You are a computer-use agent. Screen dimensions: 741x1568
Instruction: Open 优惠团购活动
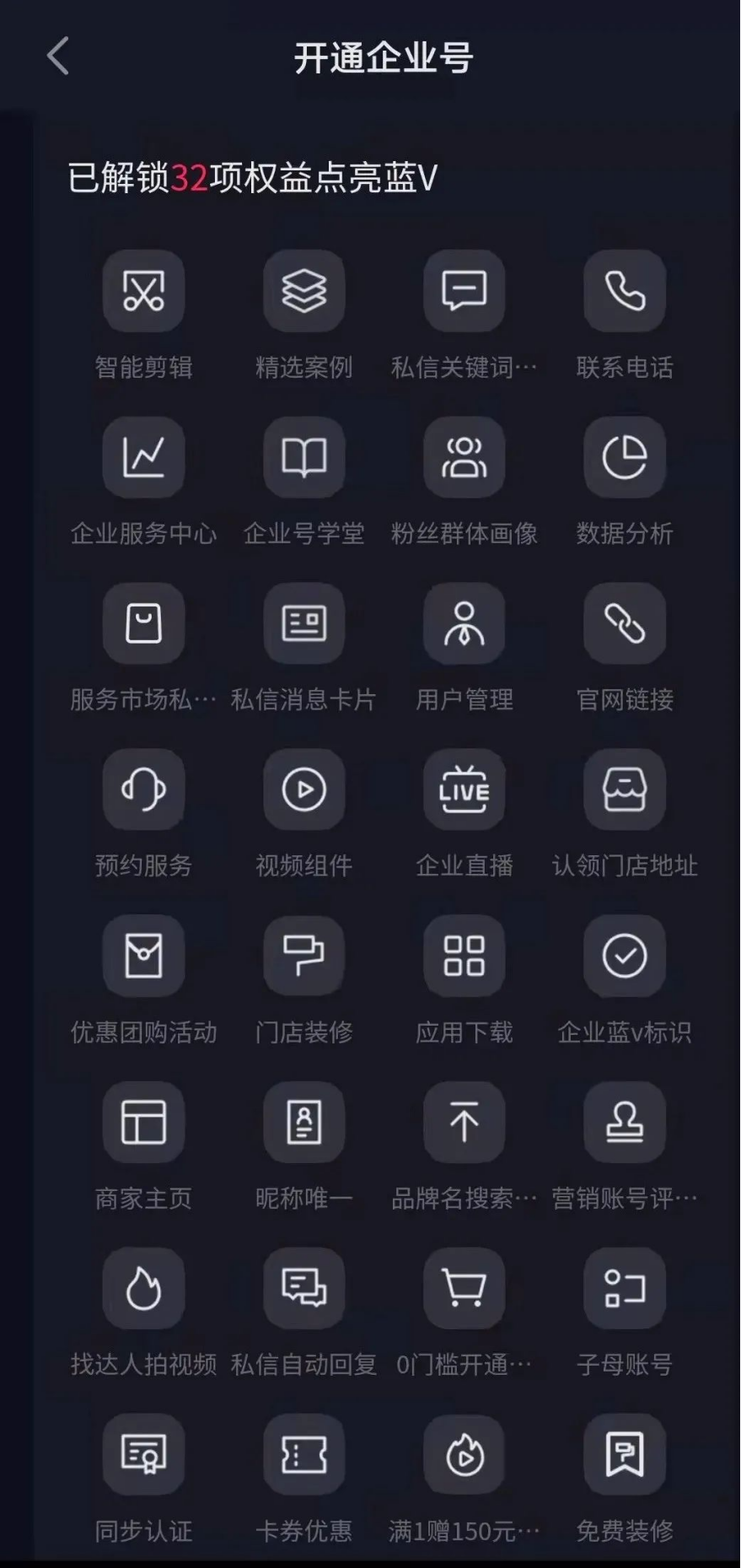(x=143, y=956)
